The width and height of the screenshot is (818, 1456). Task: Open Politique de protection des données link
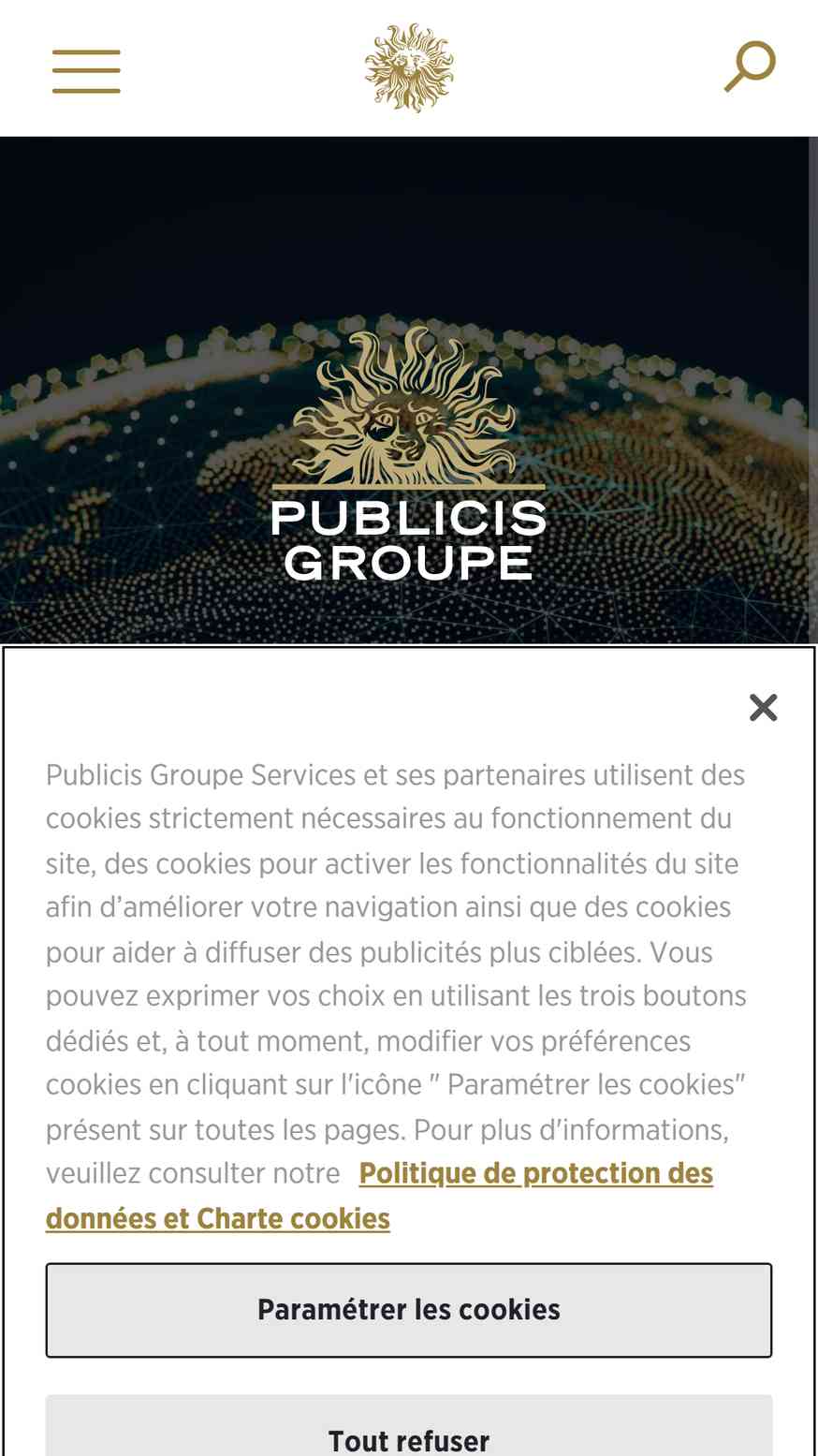[379, 1196]
